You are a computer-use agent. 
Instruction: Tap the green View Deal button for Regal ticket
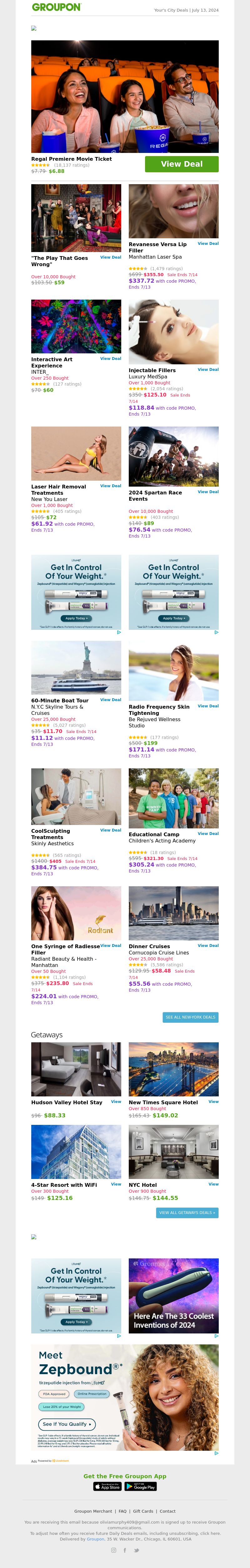coord(181,164)
